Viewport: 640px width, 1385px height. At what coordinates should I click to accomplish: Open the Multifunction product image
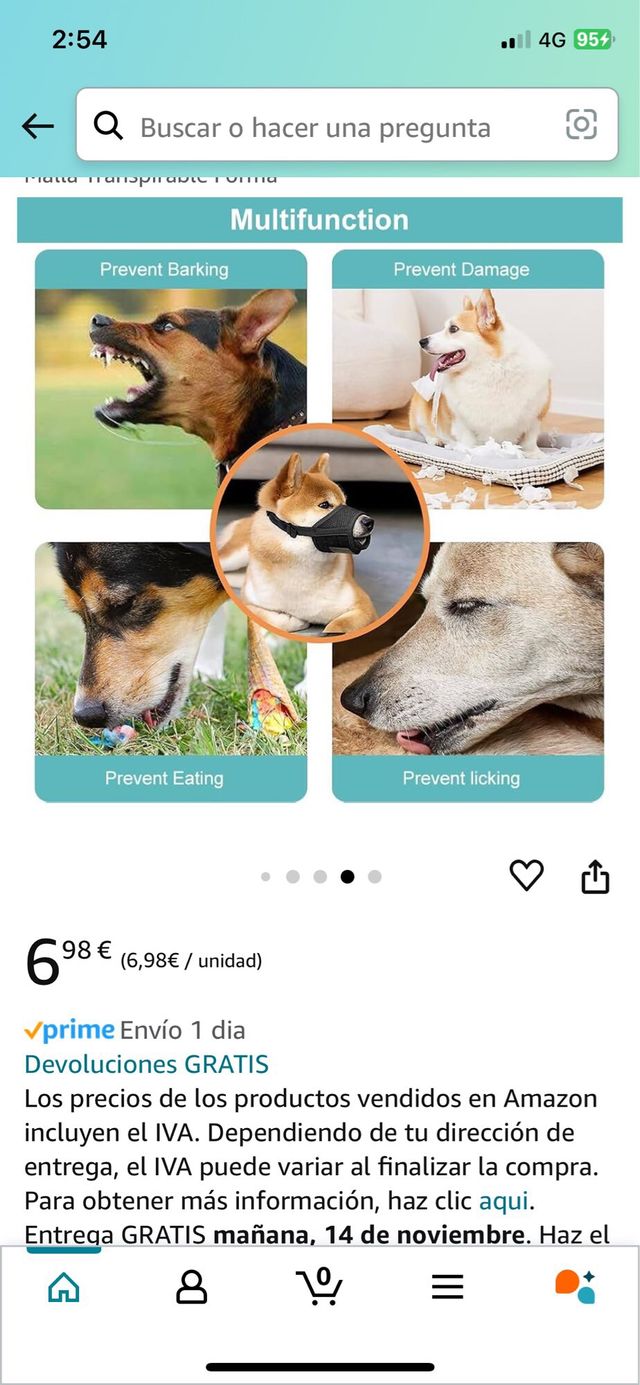pos(319,500)
